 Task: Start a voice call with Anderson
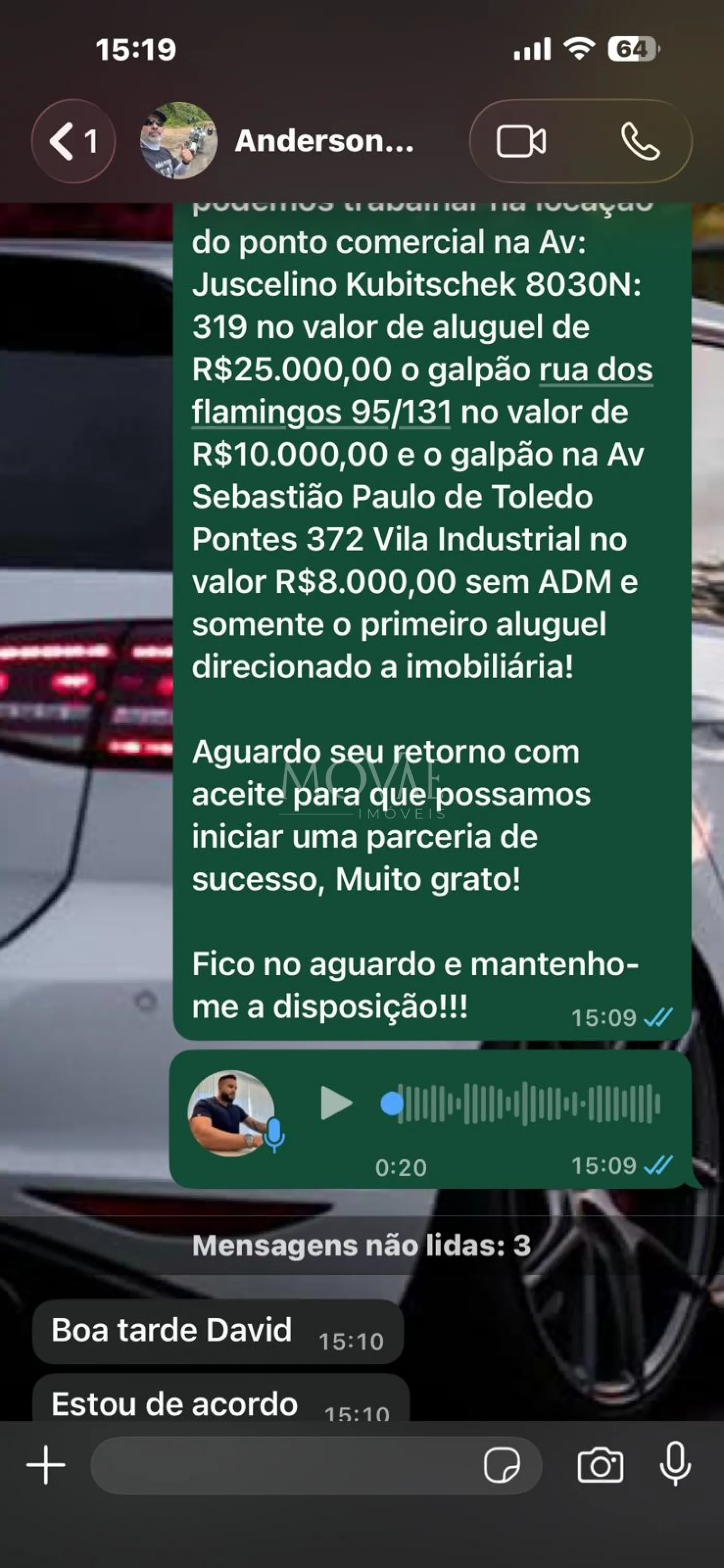[x=640, y=141]
